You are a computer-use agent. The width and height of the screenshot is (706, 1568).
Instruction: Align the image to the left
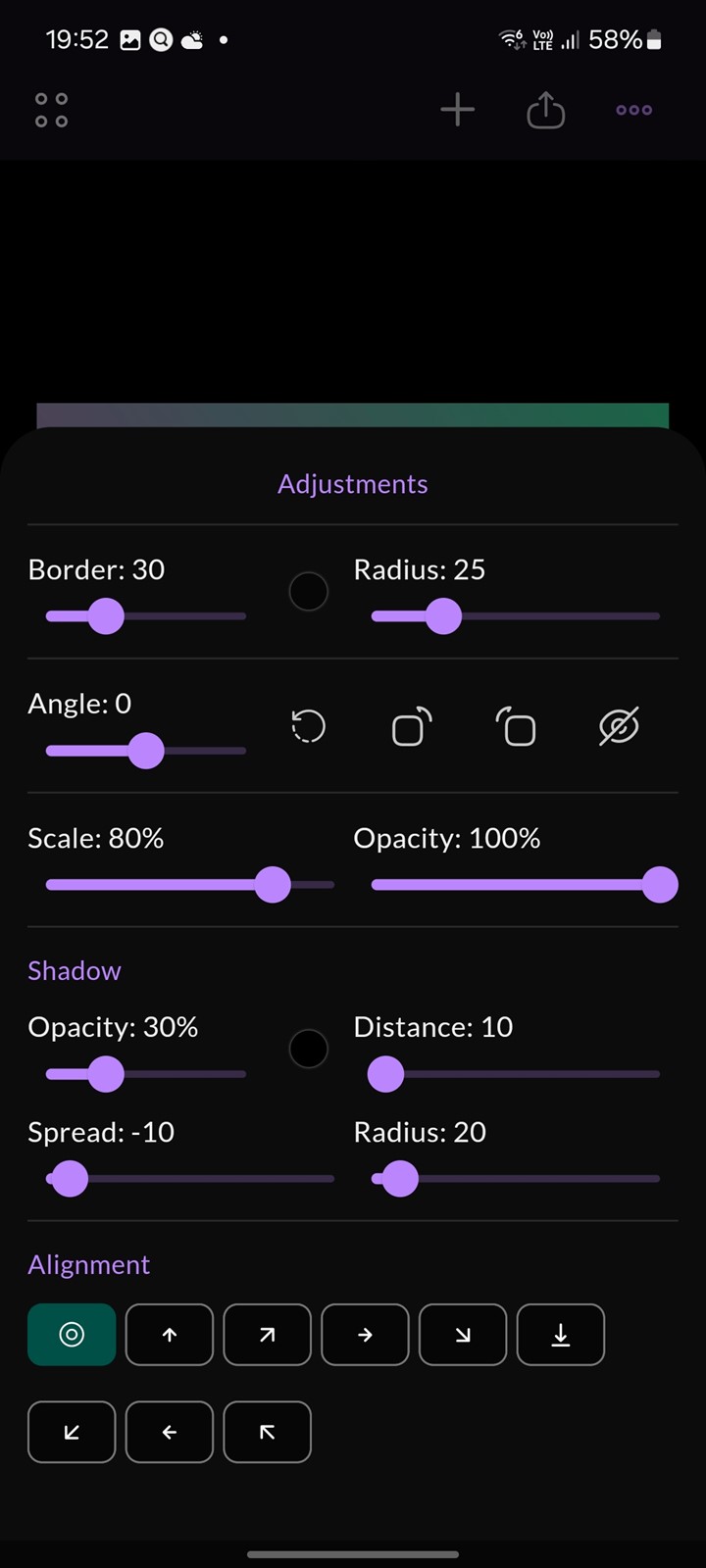170,1433
